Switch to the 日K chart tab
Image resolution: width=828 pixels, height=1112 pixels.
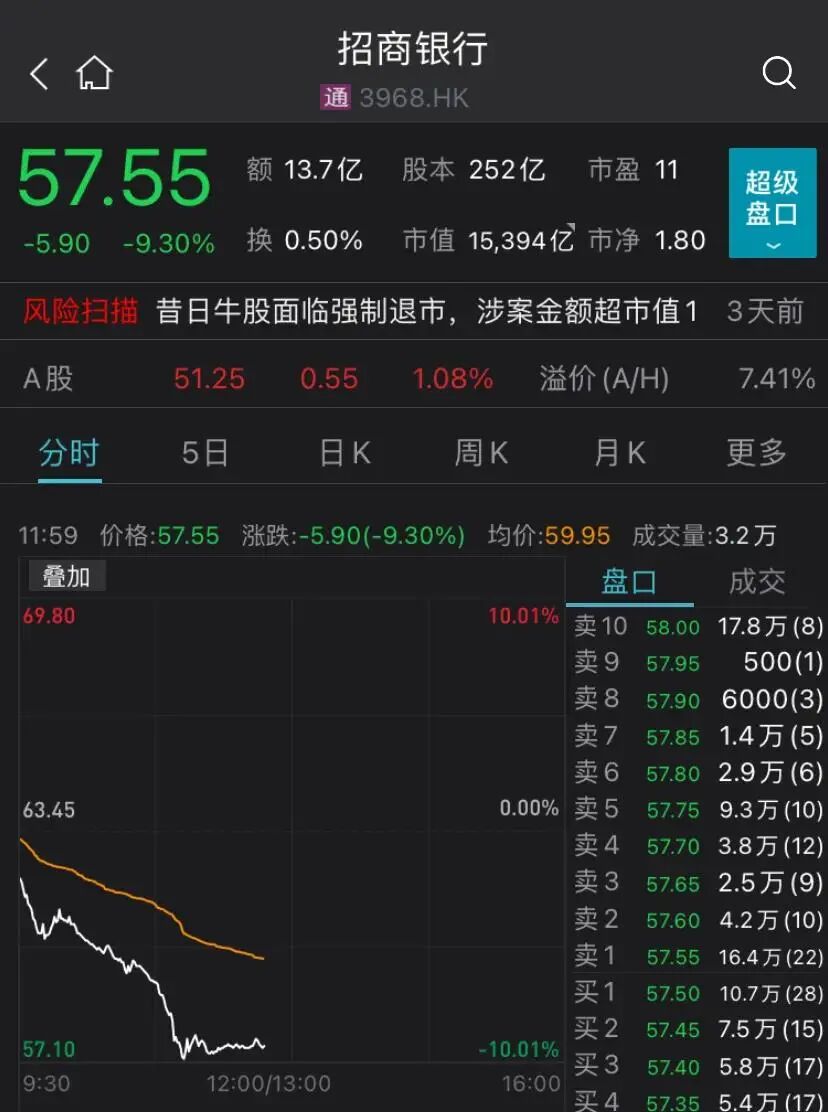click(345, 452)
